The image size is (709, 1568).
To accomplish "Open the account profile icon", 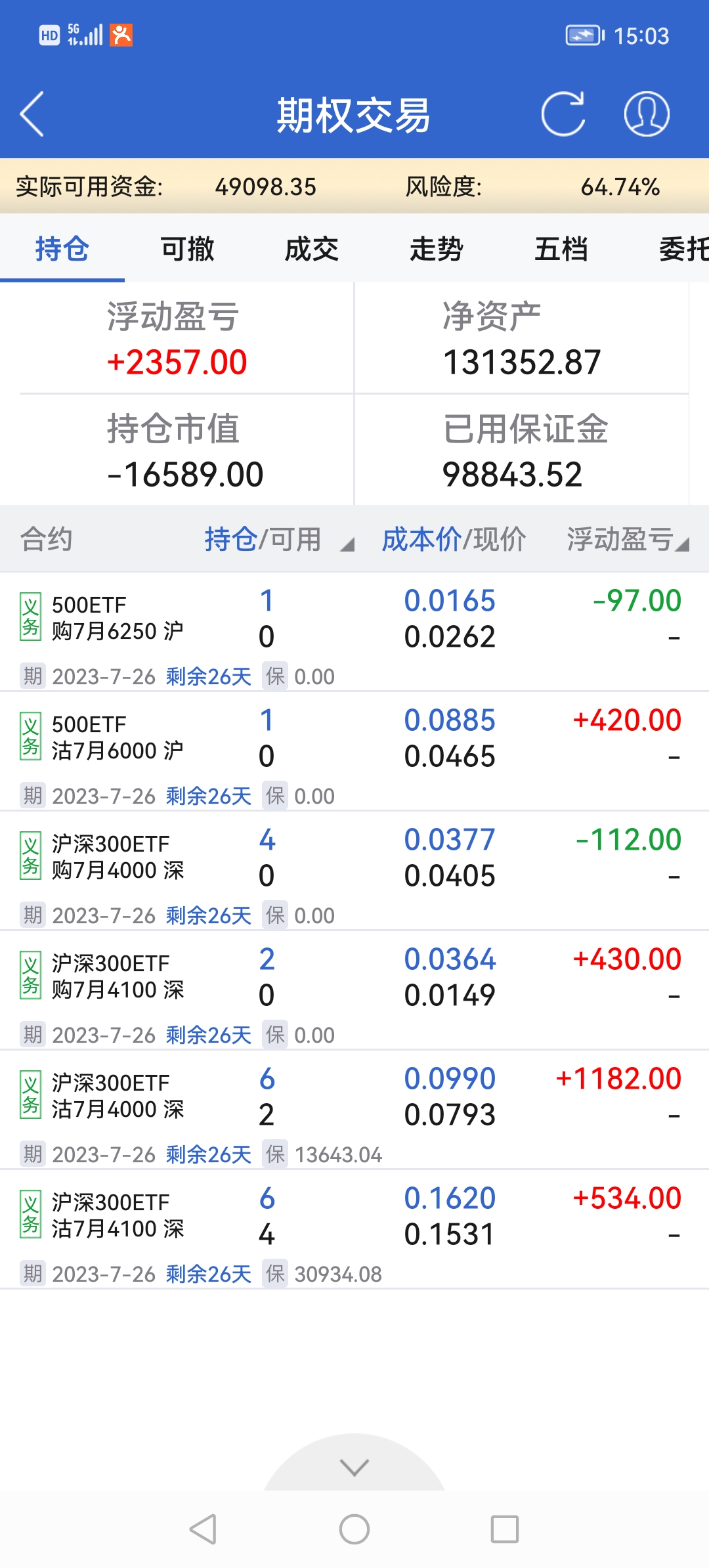I will [647, 114].
